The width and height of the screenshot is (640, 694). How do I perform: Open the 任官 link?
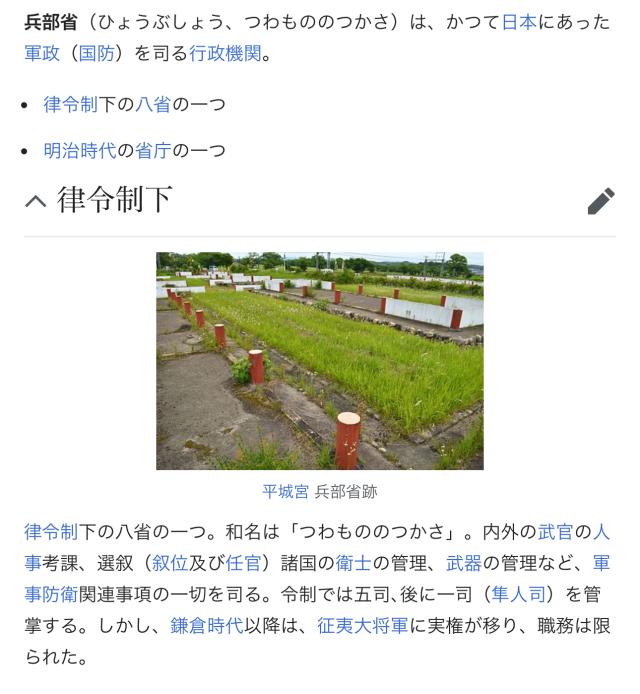(x=243, y=563)
